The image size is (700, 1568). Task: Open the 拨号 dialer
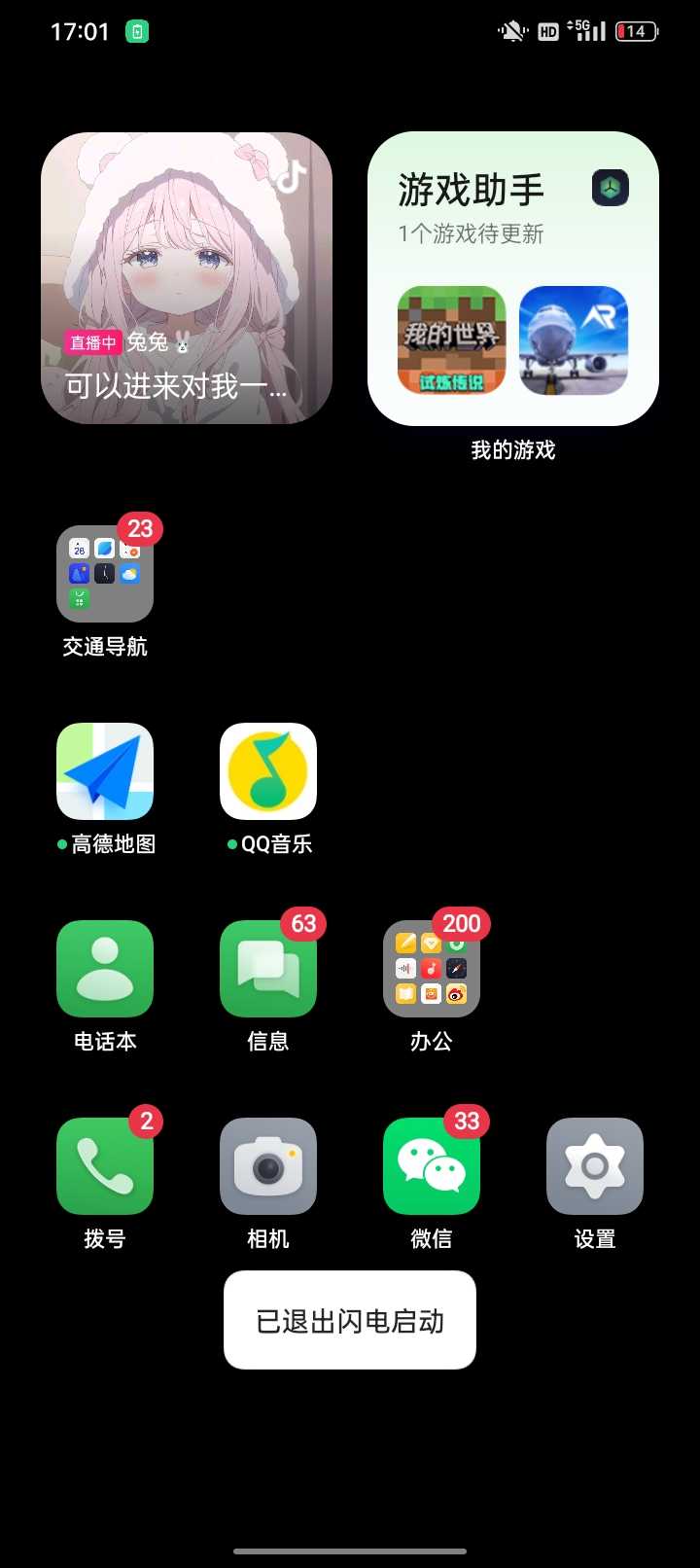[x=105, y=1166]
